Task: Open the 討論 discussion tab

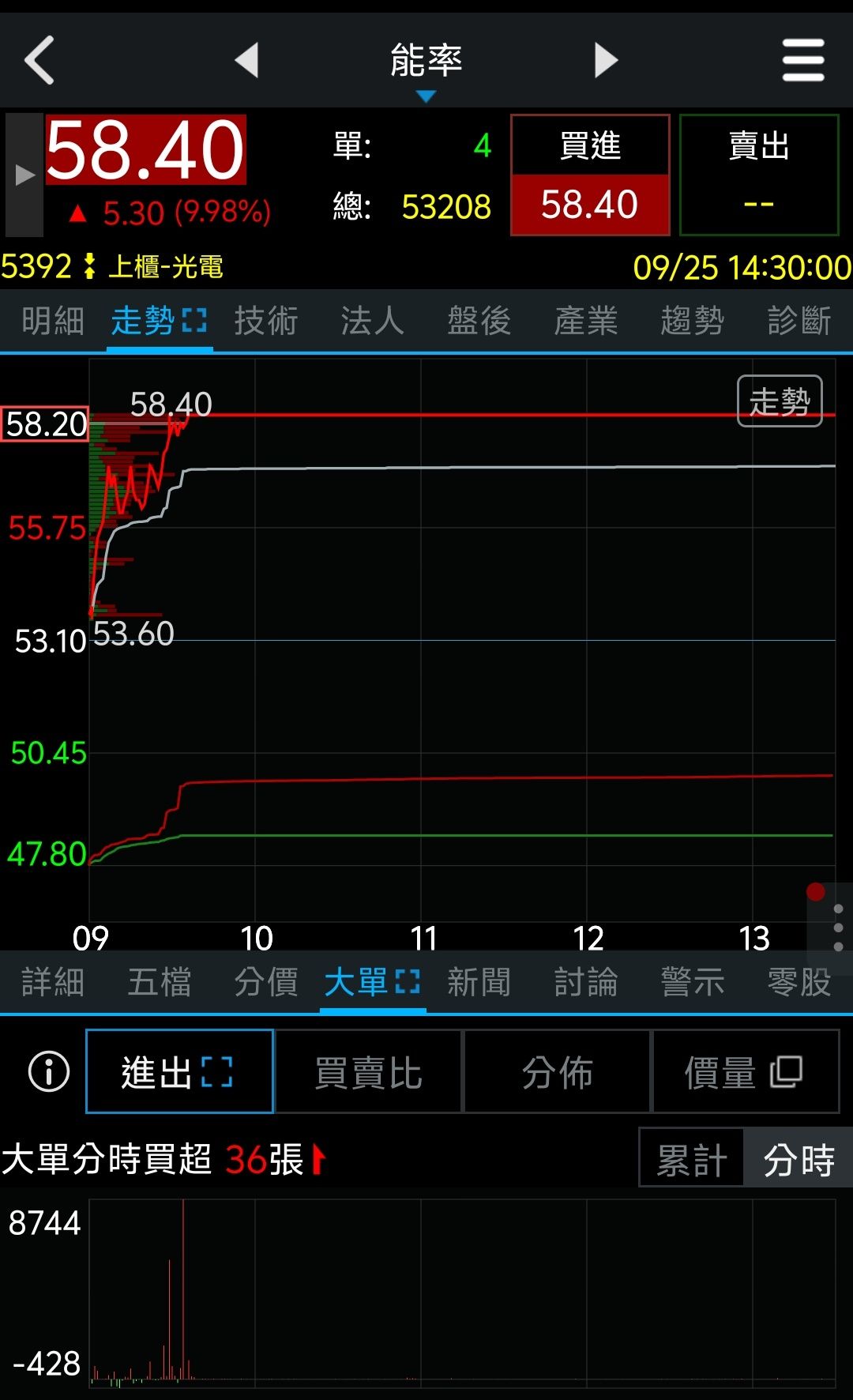Action: tap(586, 983)
